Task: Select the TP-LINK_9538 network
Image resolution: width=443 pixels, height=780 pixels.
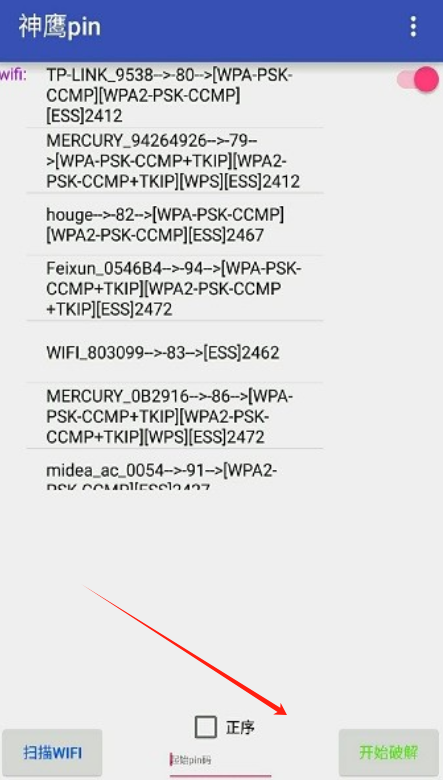Action: 175,96
